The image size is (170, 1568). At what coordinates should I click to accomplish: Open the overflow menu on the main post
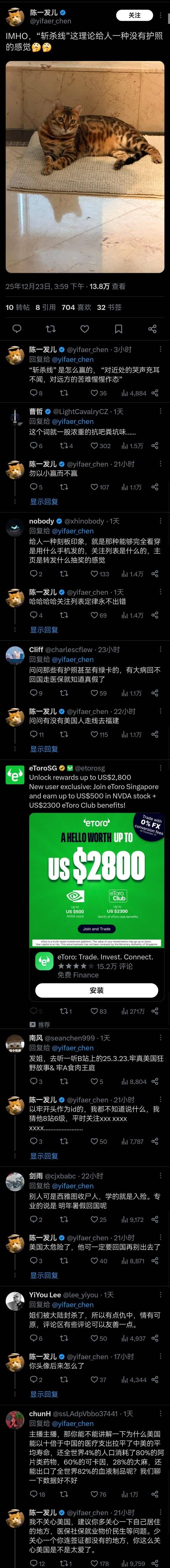pos(160,15)
